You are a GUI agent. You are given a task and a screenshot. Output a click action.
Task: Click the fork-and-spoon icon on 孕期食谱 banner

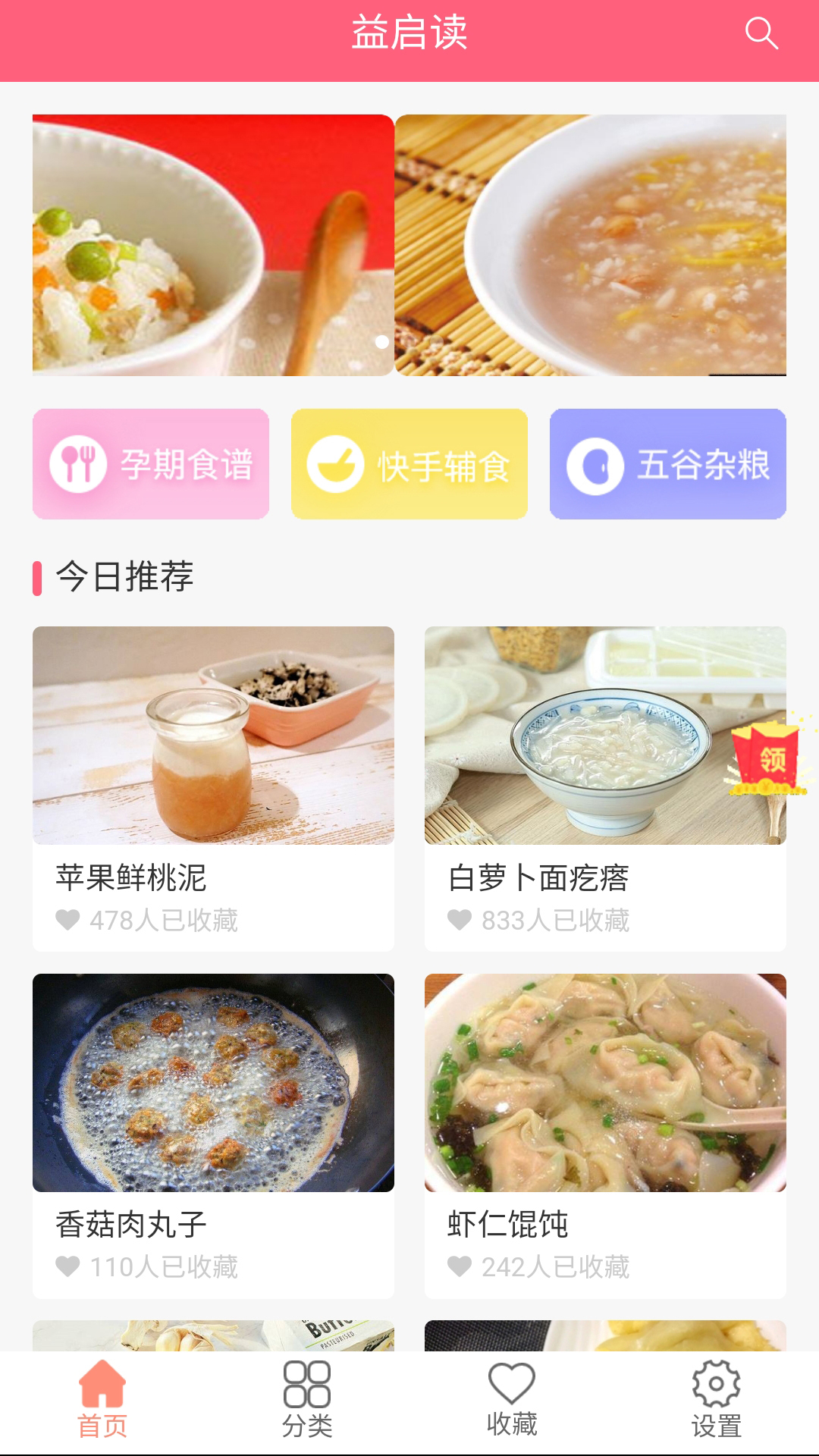[x=78, y=463]
